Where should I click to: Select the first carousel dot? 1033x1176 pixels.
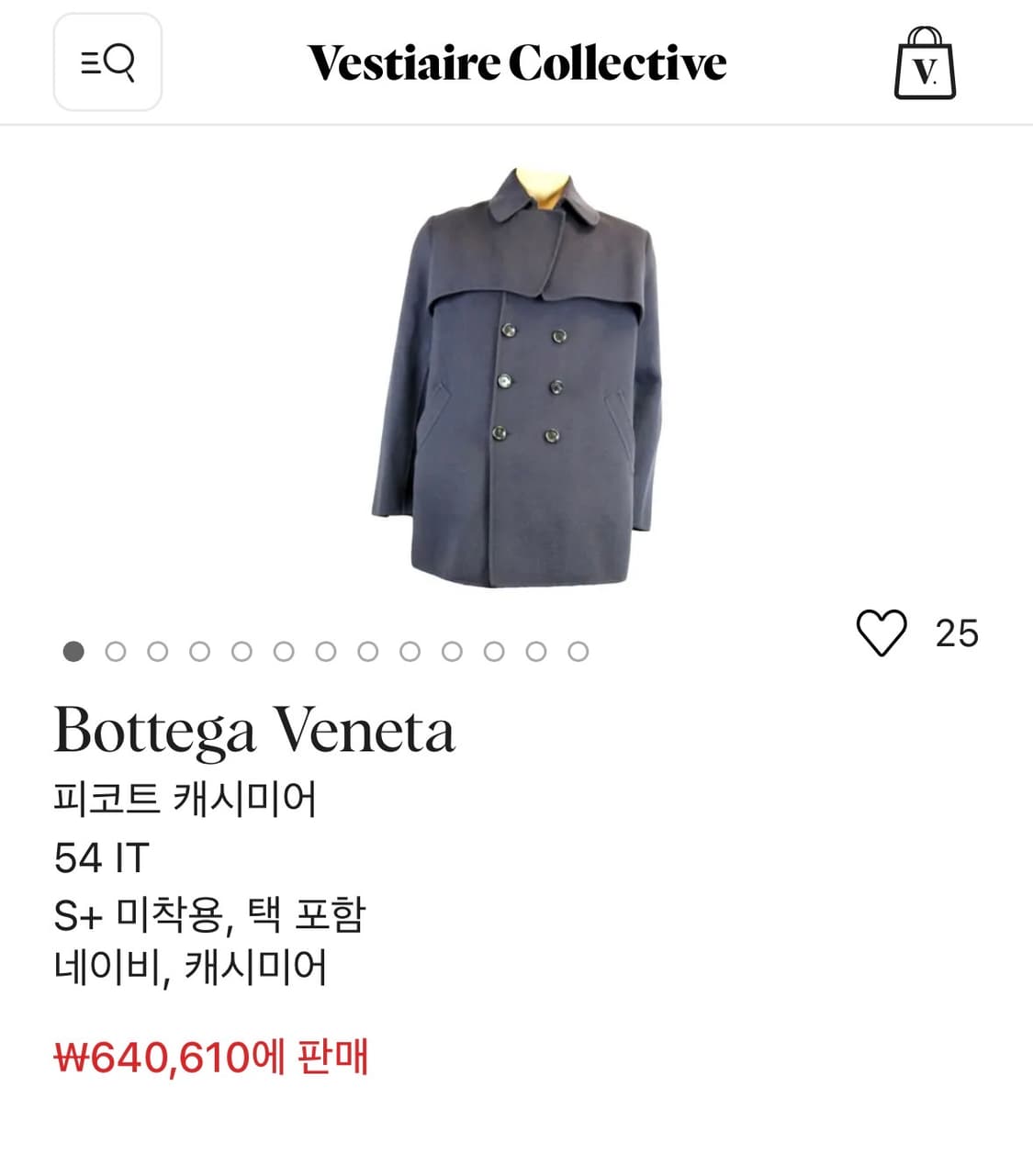(76, 652)
